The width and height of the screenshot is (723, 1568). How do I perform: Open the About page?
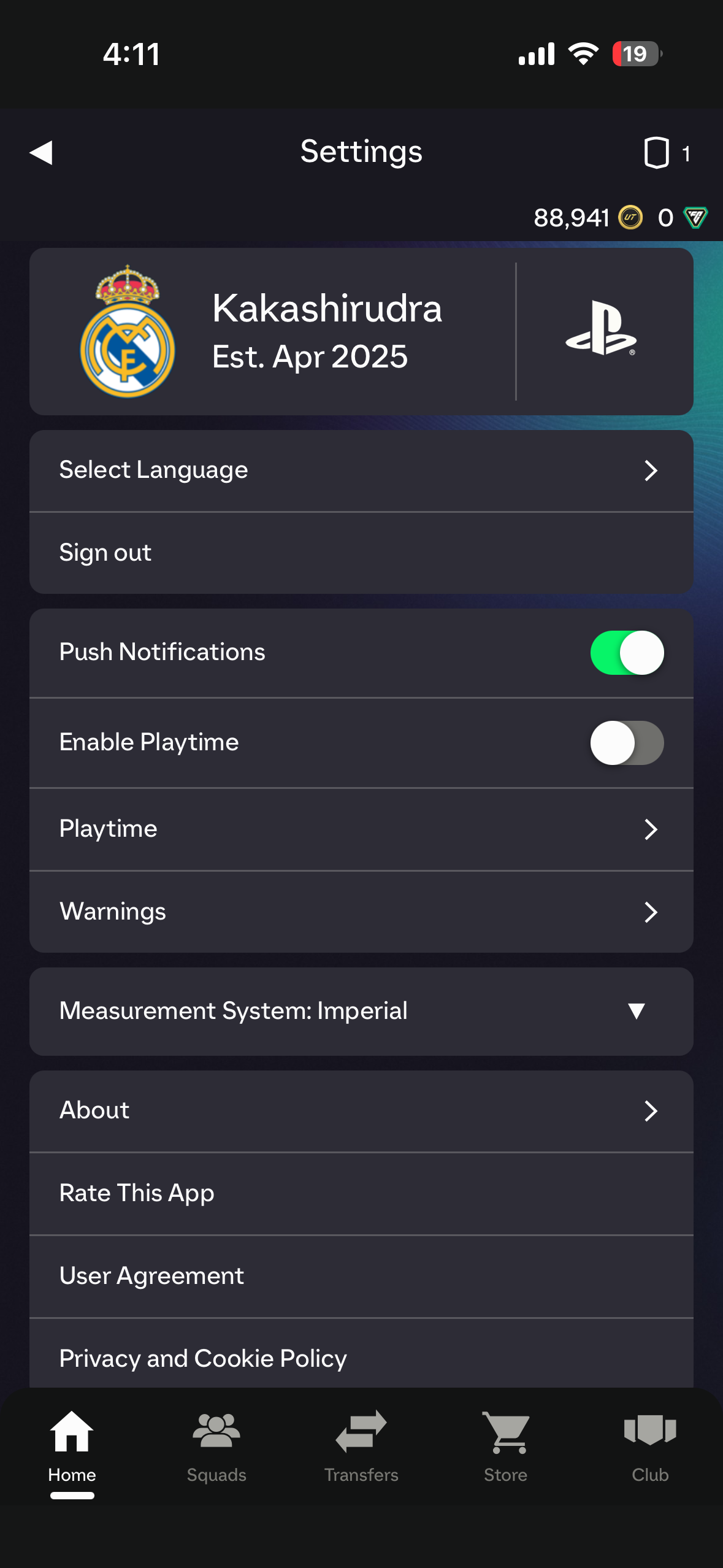361,1111
